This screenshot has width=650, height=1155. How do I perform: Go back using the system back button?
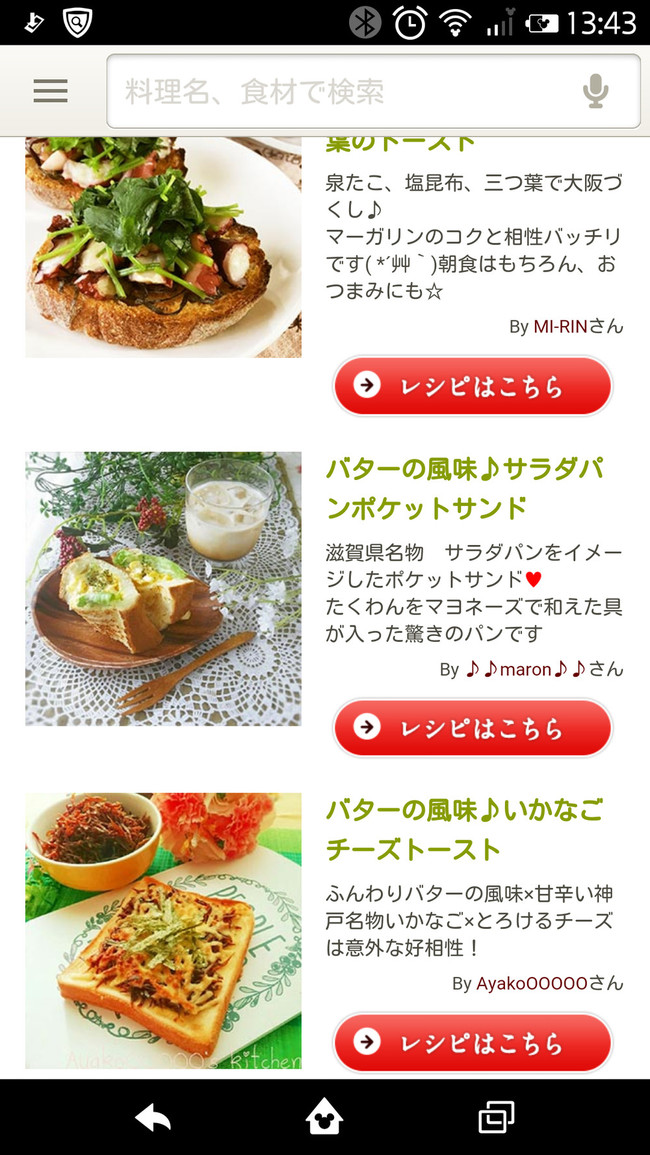153,1117
